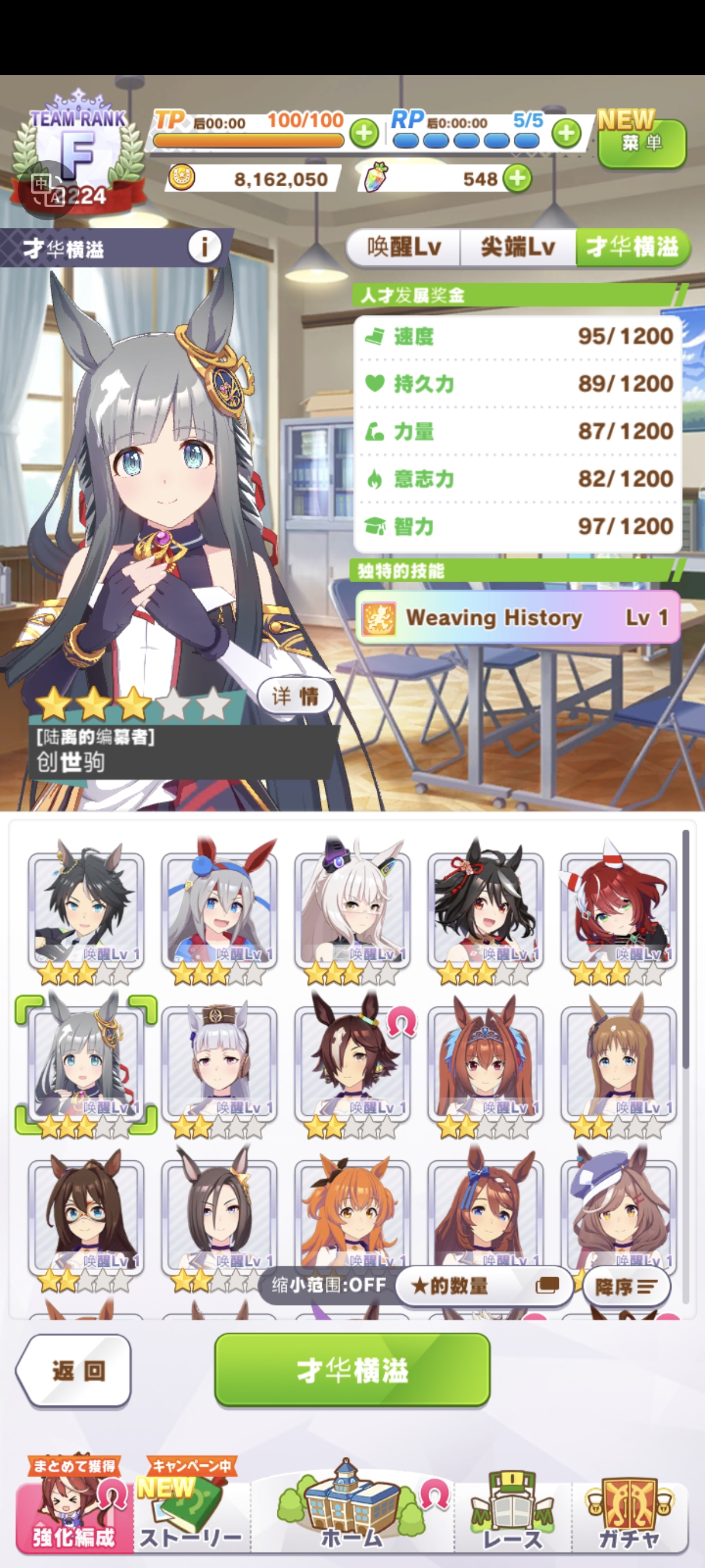Switch to the 唤醒Lv tab

(403, 247)
